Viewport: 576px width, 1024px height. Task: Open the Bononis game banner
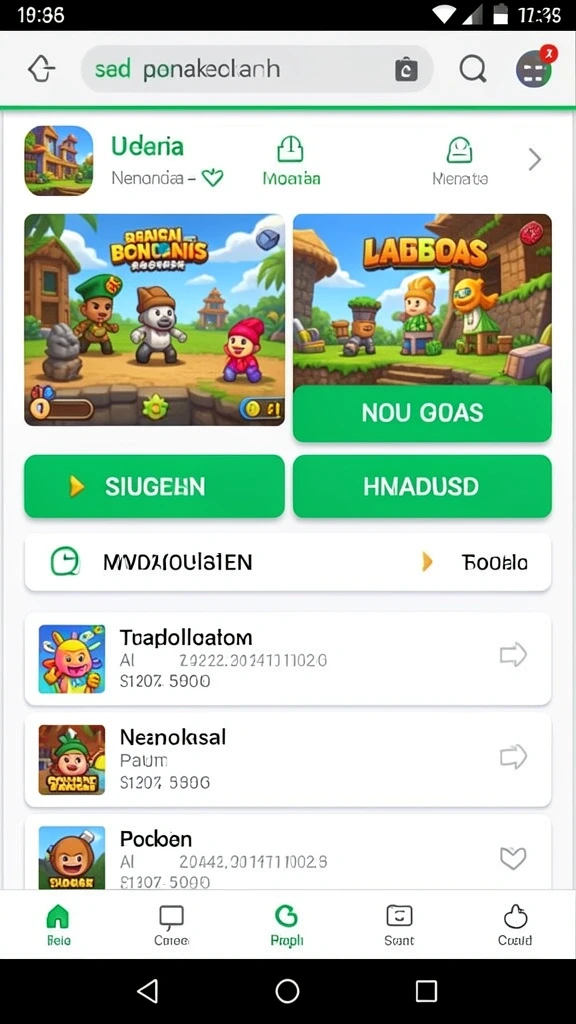click(155, 320)
